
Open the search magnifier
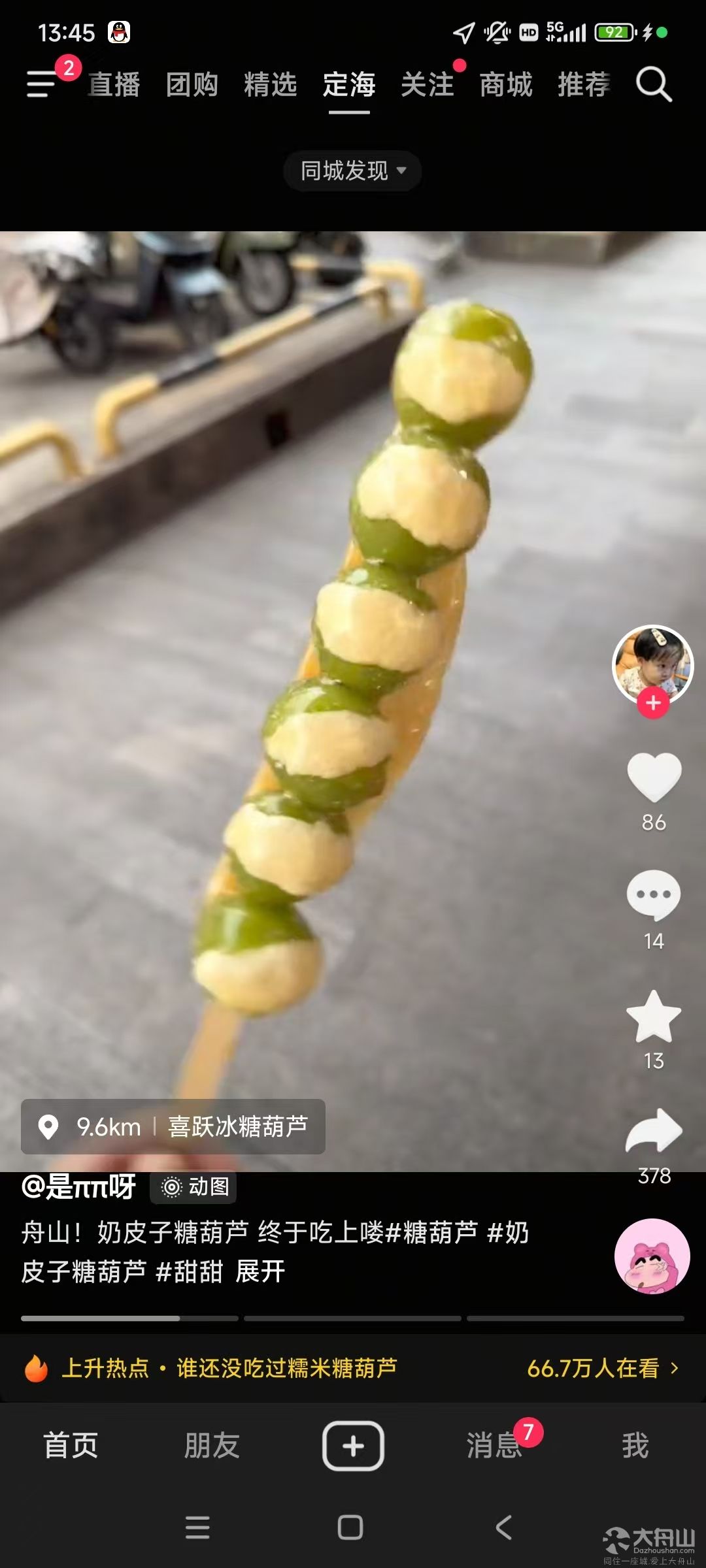point(654,84)
